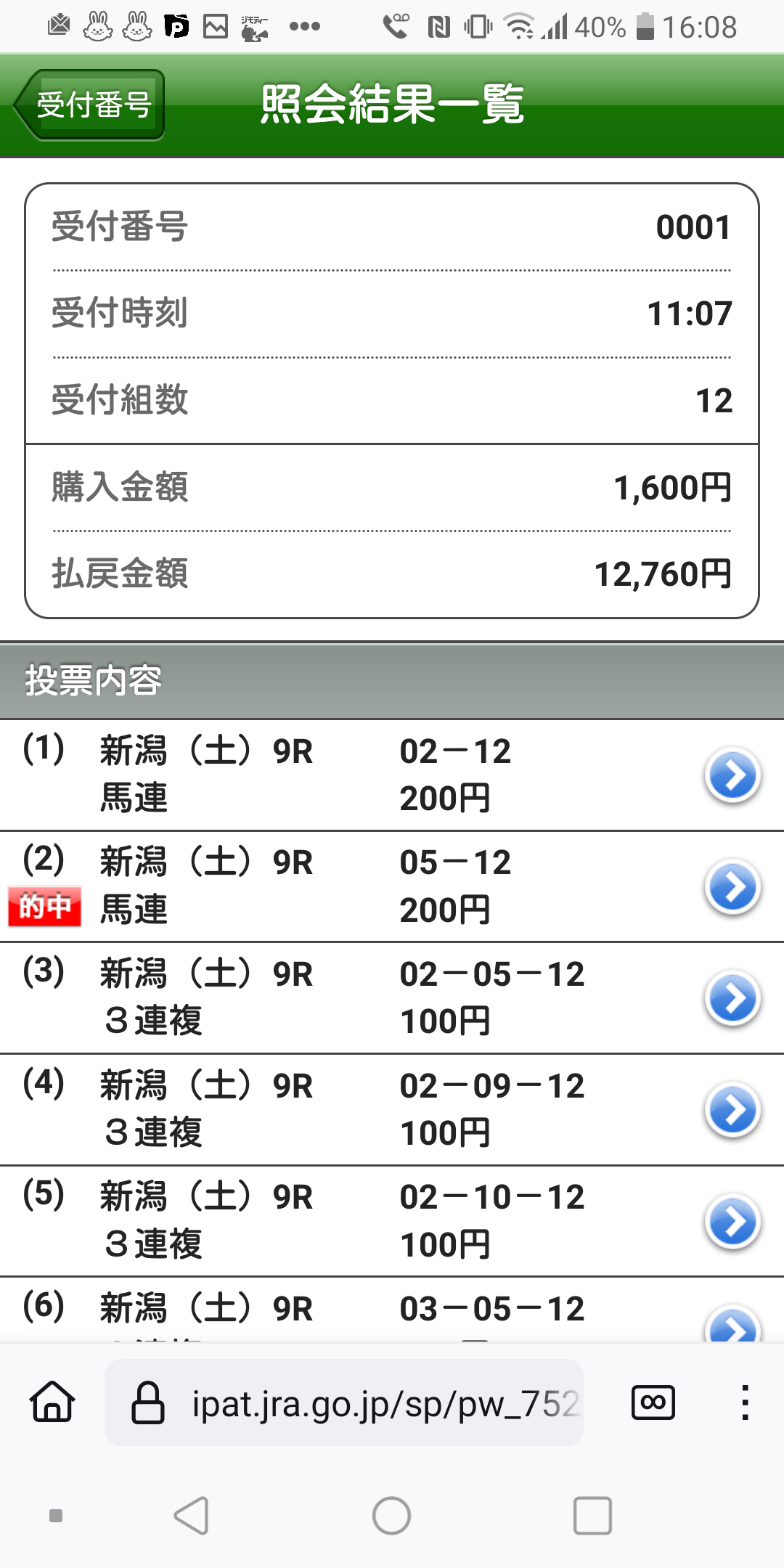This screenshot has height=1568, width=784.
Task: Open bet (5) 3連複 02-10-12
Action: coord(732,1222)
